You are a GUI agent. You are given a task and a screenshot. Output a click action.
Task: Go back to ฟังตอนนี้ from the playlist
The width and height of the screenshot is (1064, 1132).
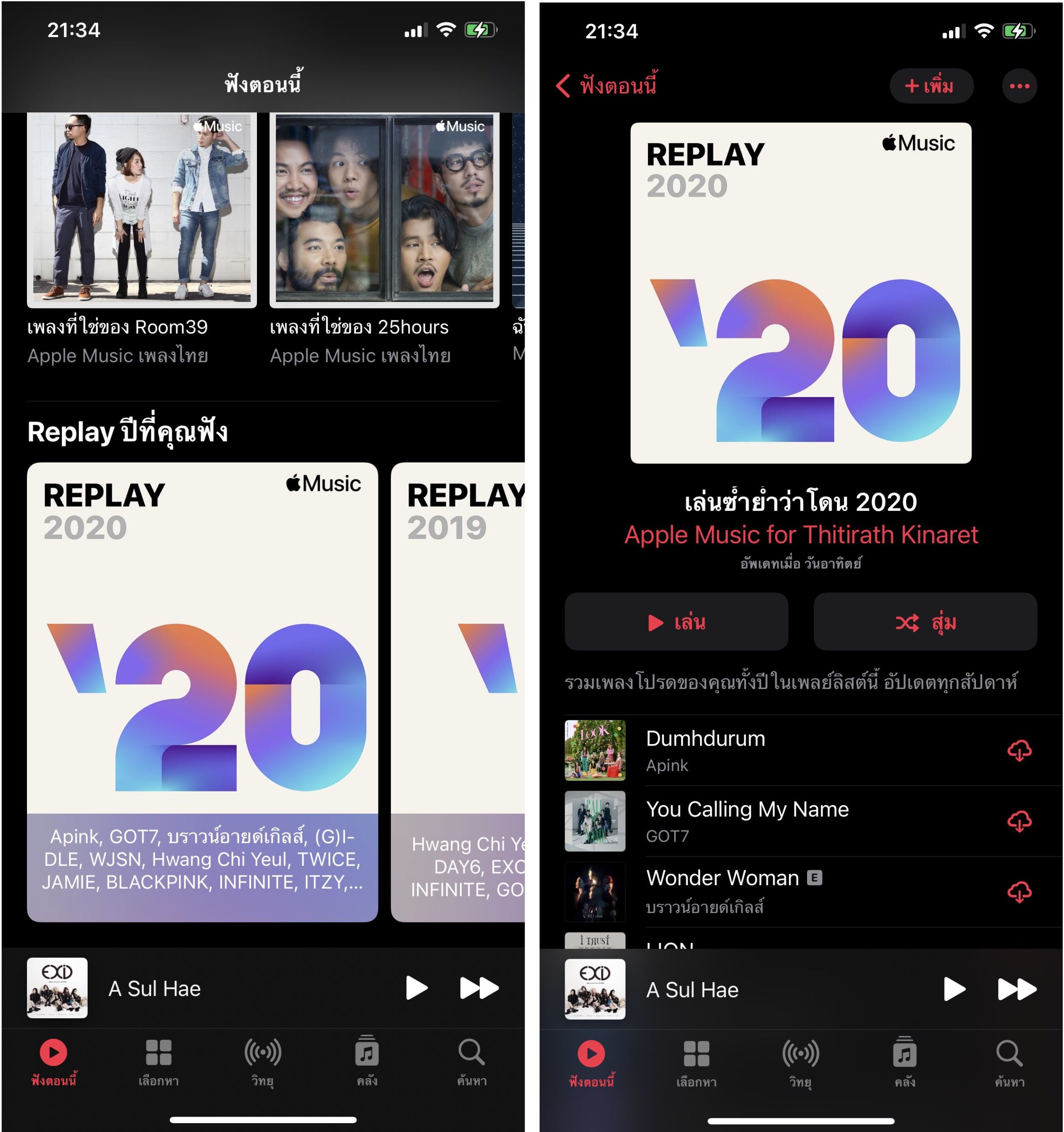(x=606, y=86)
